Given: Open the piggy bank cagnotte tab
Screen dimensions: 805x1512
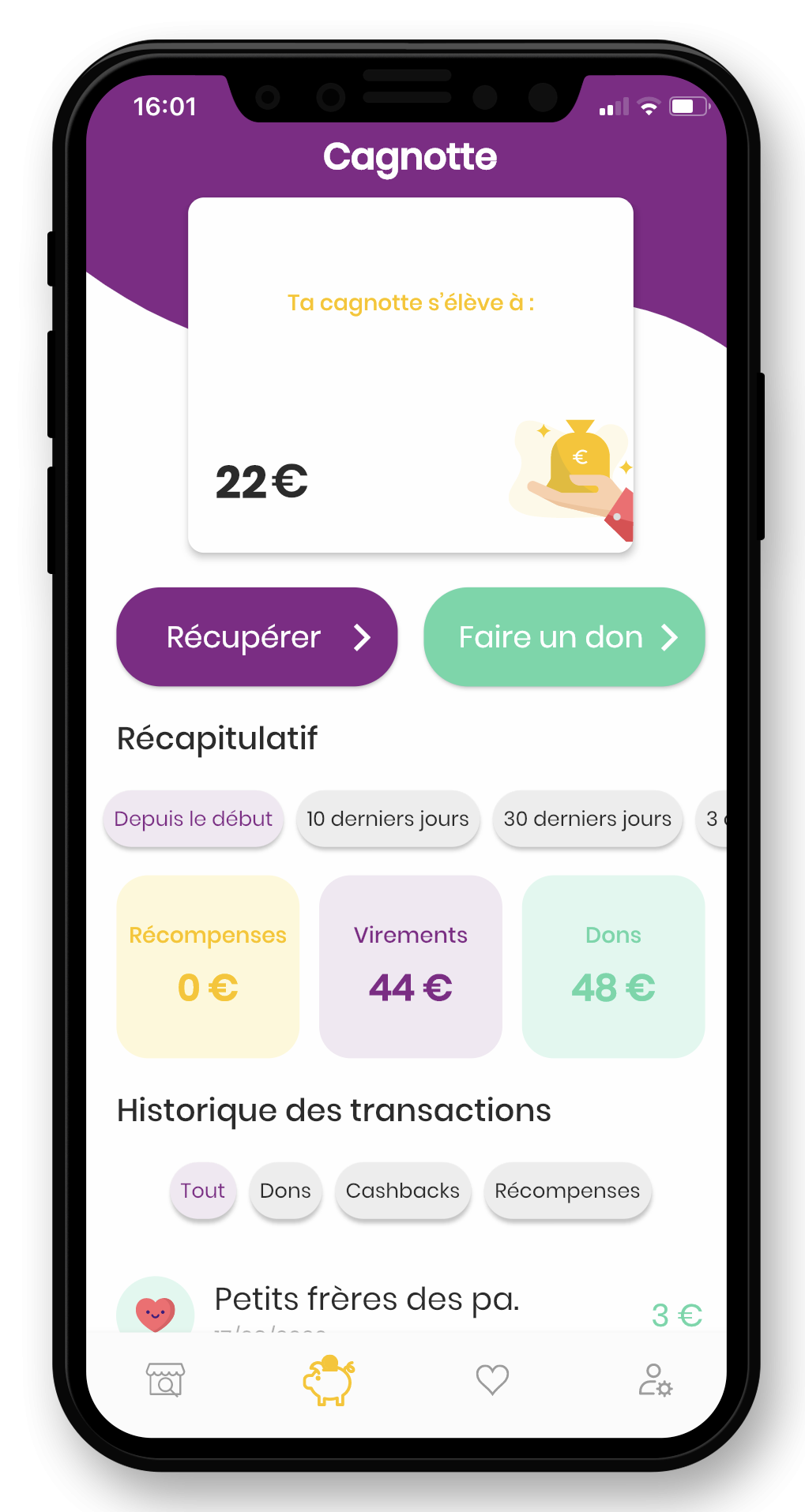Looking at the screenshot, I should click(329, 1380).
